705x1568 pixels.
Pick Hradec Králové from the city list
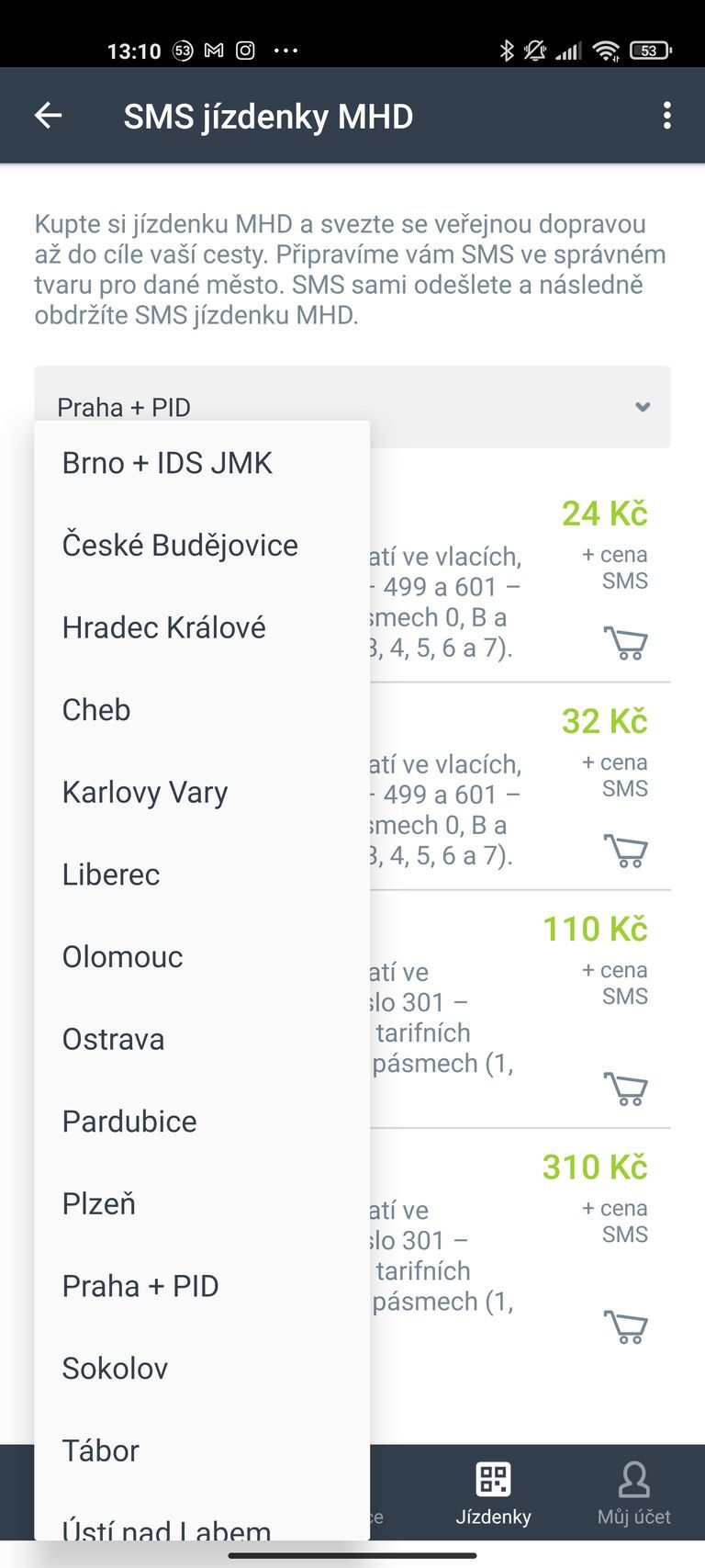coord(162,626)
